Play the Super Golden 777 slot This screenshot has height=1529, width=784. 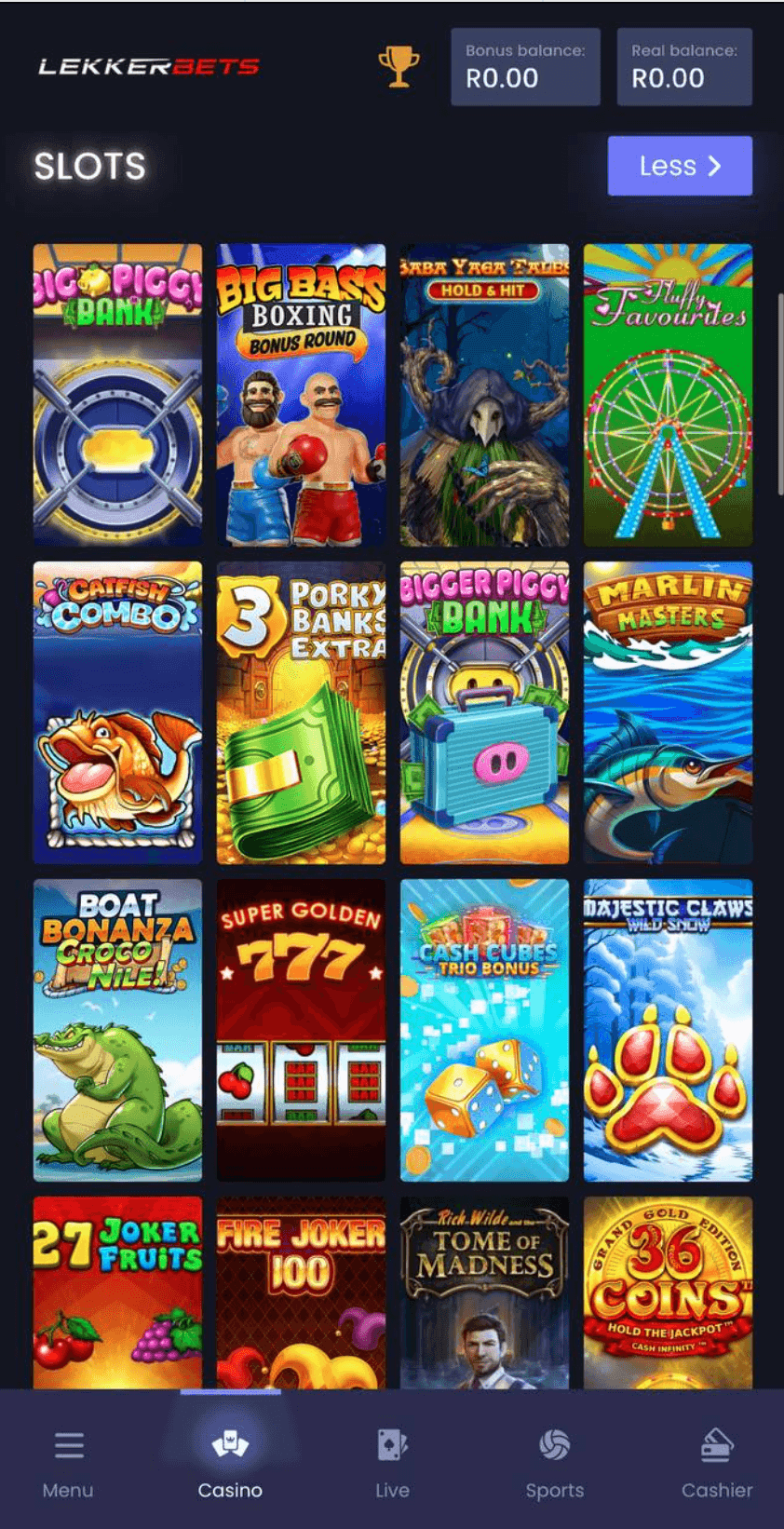pyautogui.click(x=301, y=1030)
